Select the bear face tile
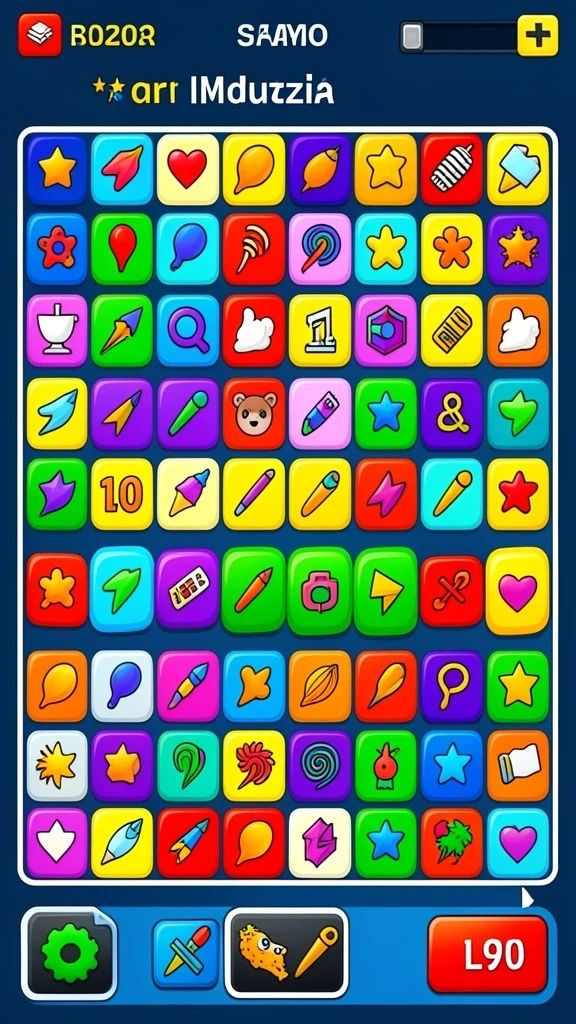The image size is (576, 1024). tap(255, 413)
